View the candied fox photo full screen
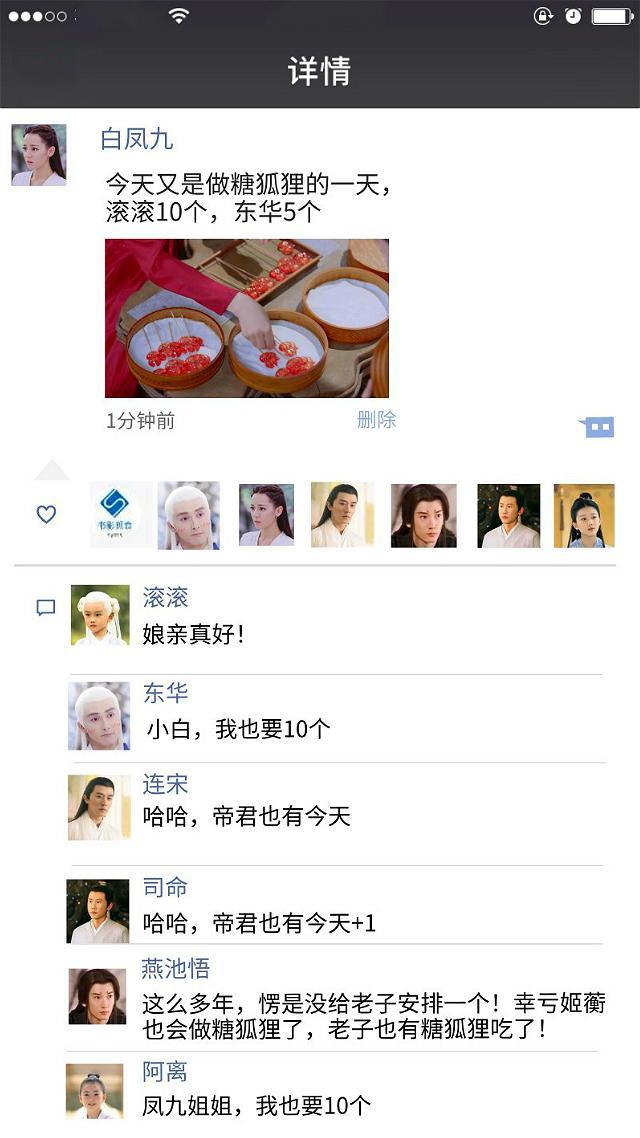The image size is (640, 1138). pos(247,318)
